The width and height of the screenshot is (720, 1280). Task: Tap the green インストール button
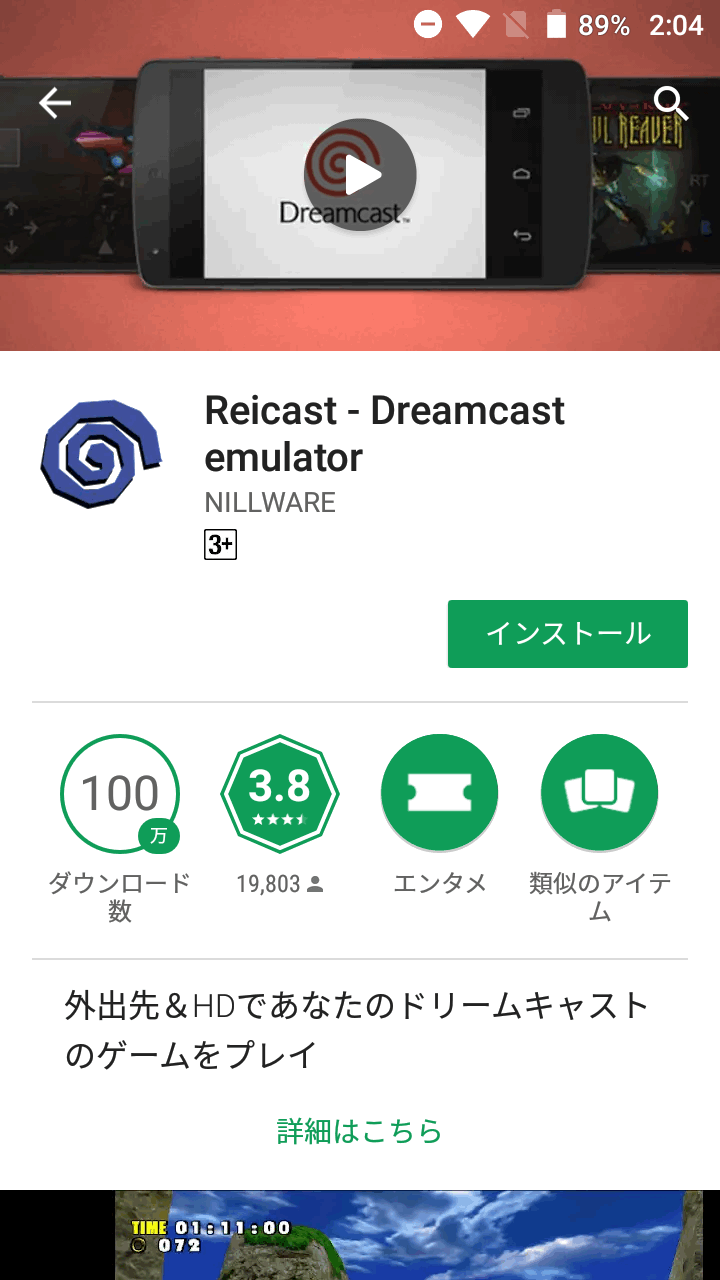(x=567, y=633)
